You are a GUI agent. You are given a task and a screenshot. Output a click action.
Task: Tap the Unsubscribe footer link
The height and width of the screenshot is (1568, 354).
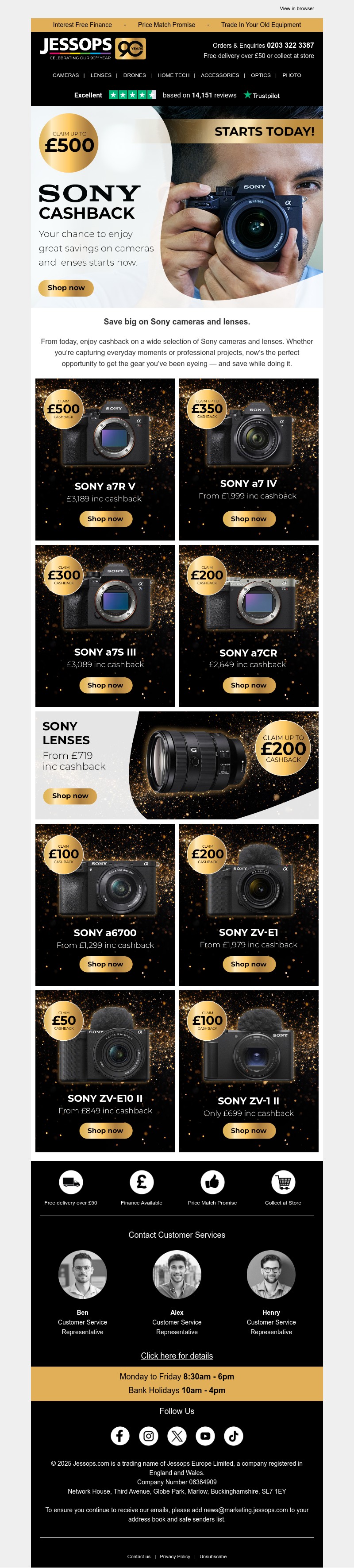[x=213, y=1556]
